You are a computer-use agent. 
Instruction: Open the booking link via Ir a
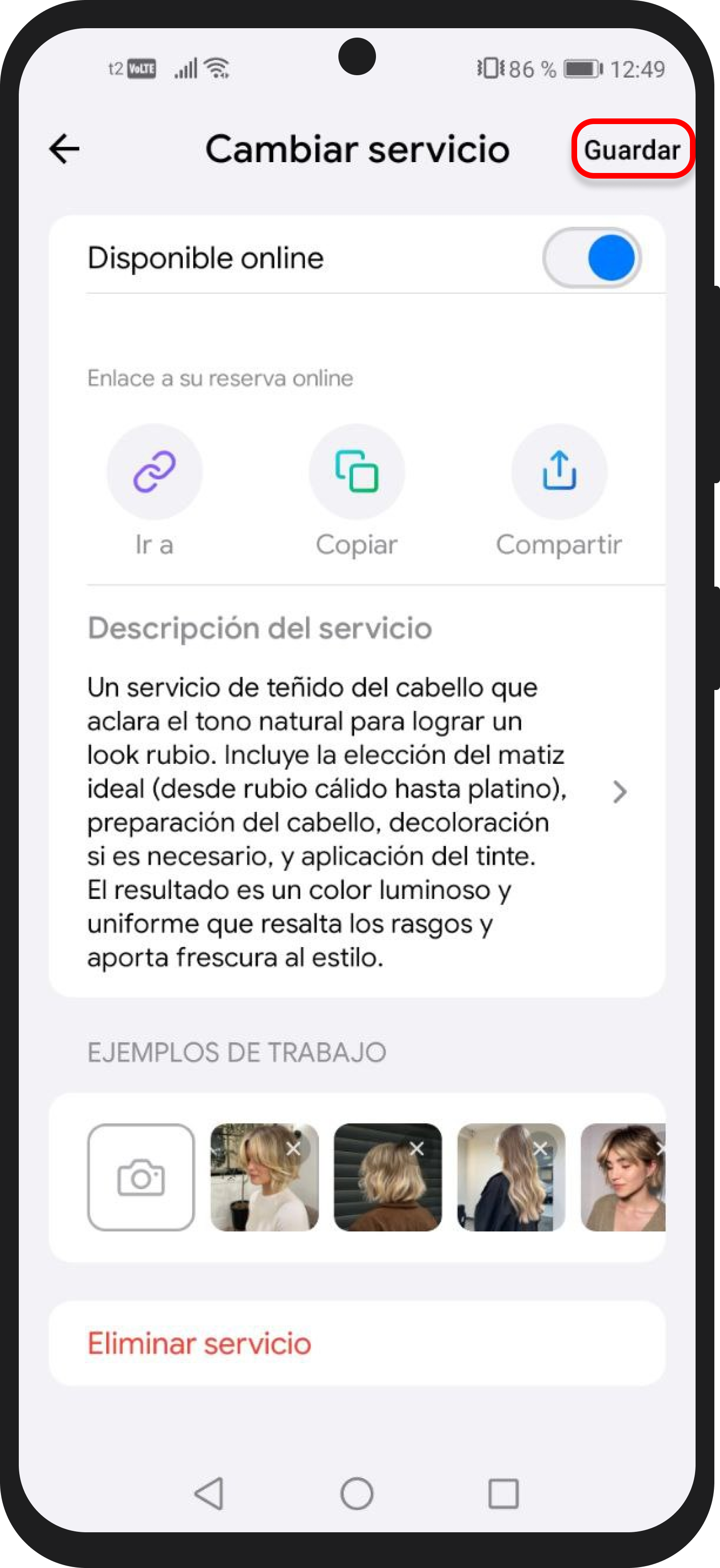[155, 472]
